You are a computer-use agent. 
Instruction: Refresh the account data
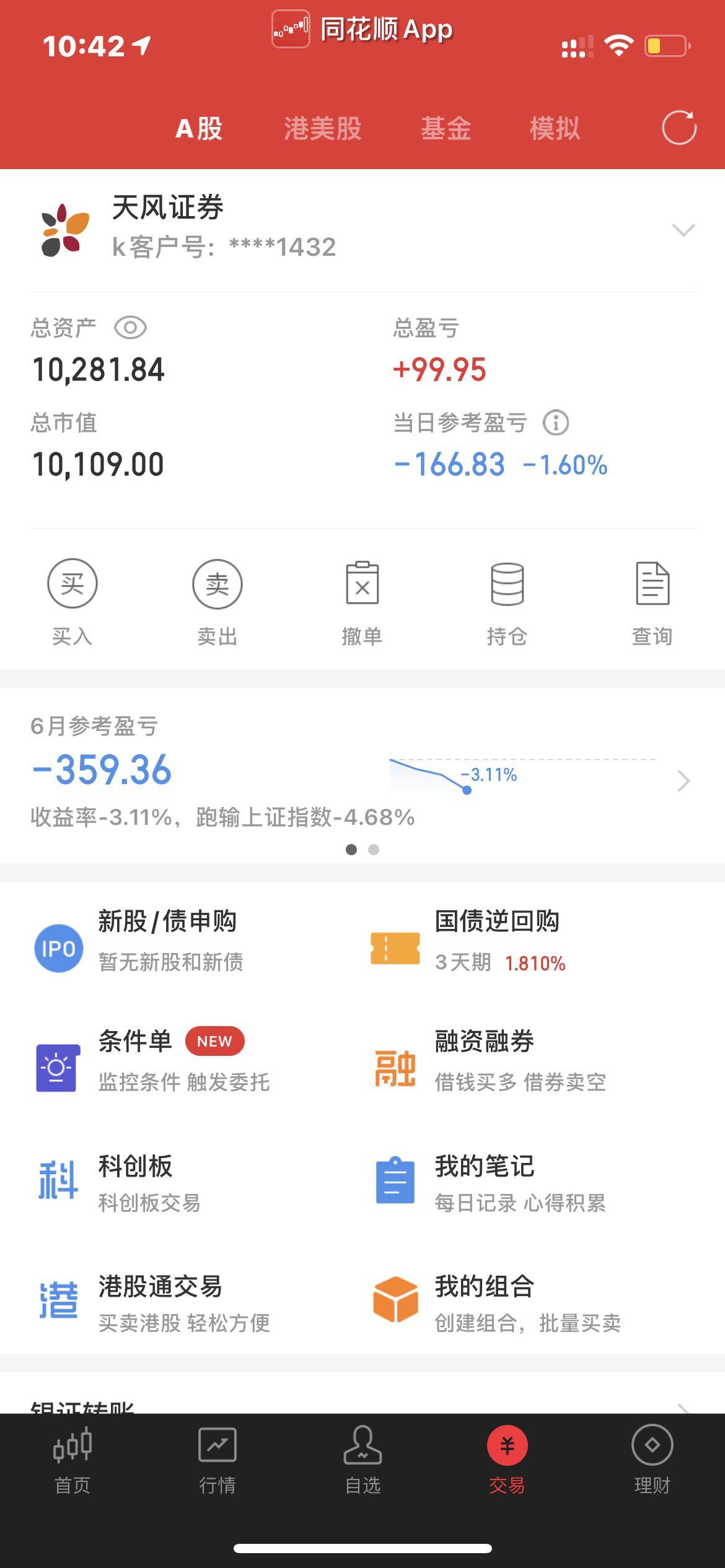[x=679, y=128]
